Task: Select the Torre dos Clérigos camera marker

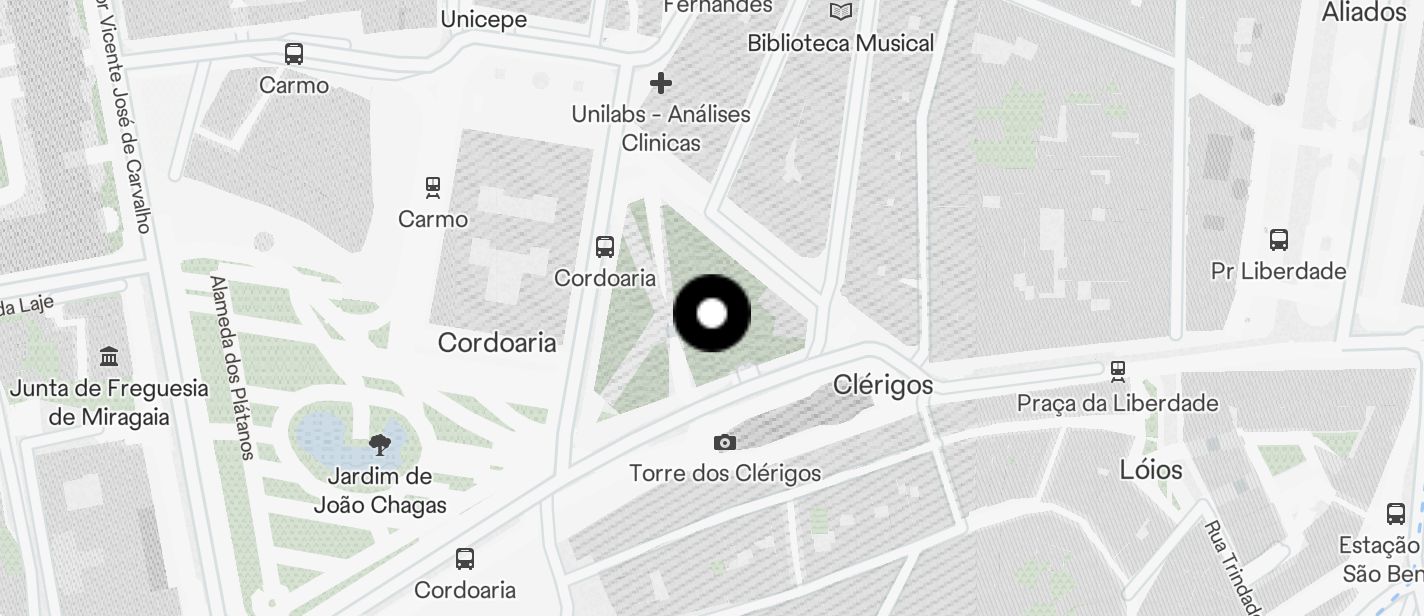Action: [x=725, y=442]
